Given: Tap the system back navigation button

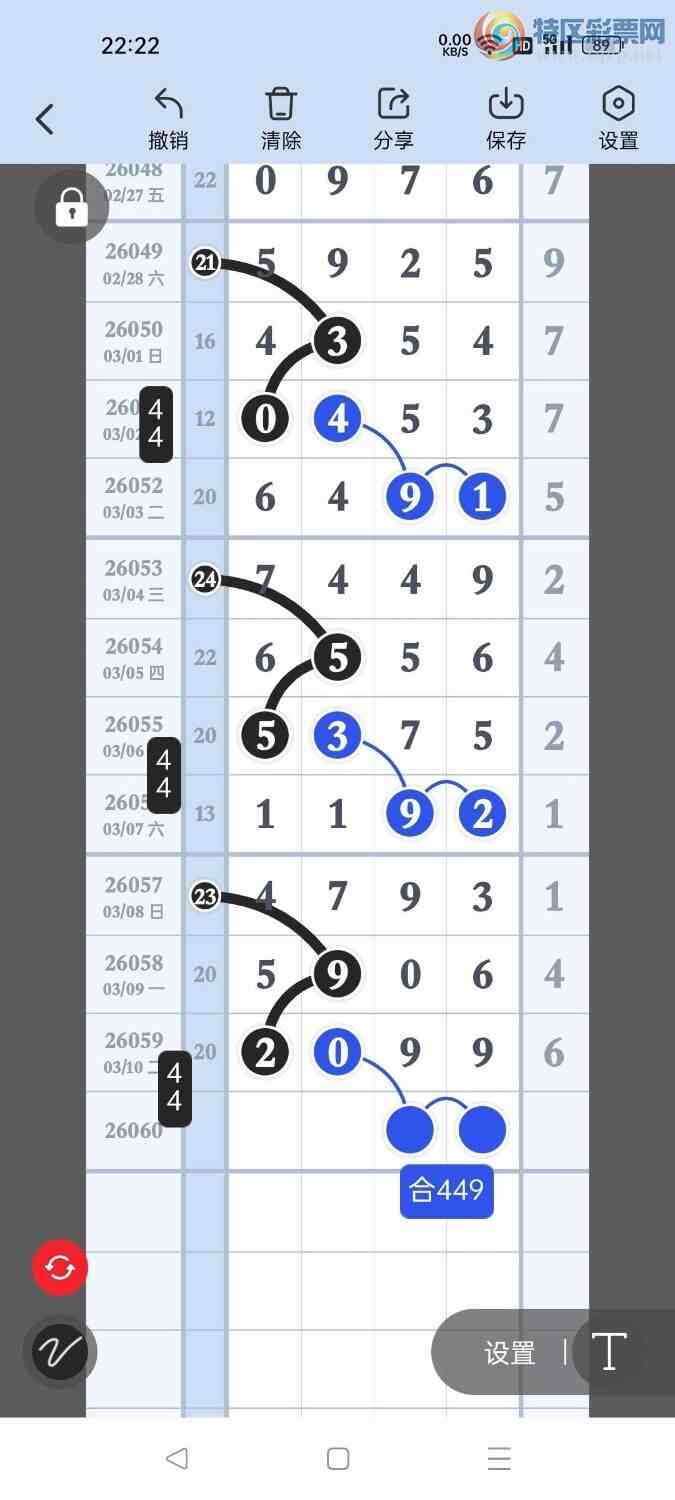Looking at the screenshot, I should click(x=177, y=1458).
